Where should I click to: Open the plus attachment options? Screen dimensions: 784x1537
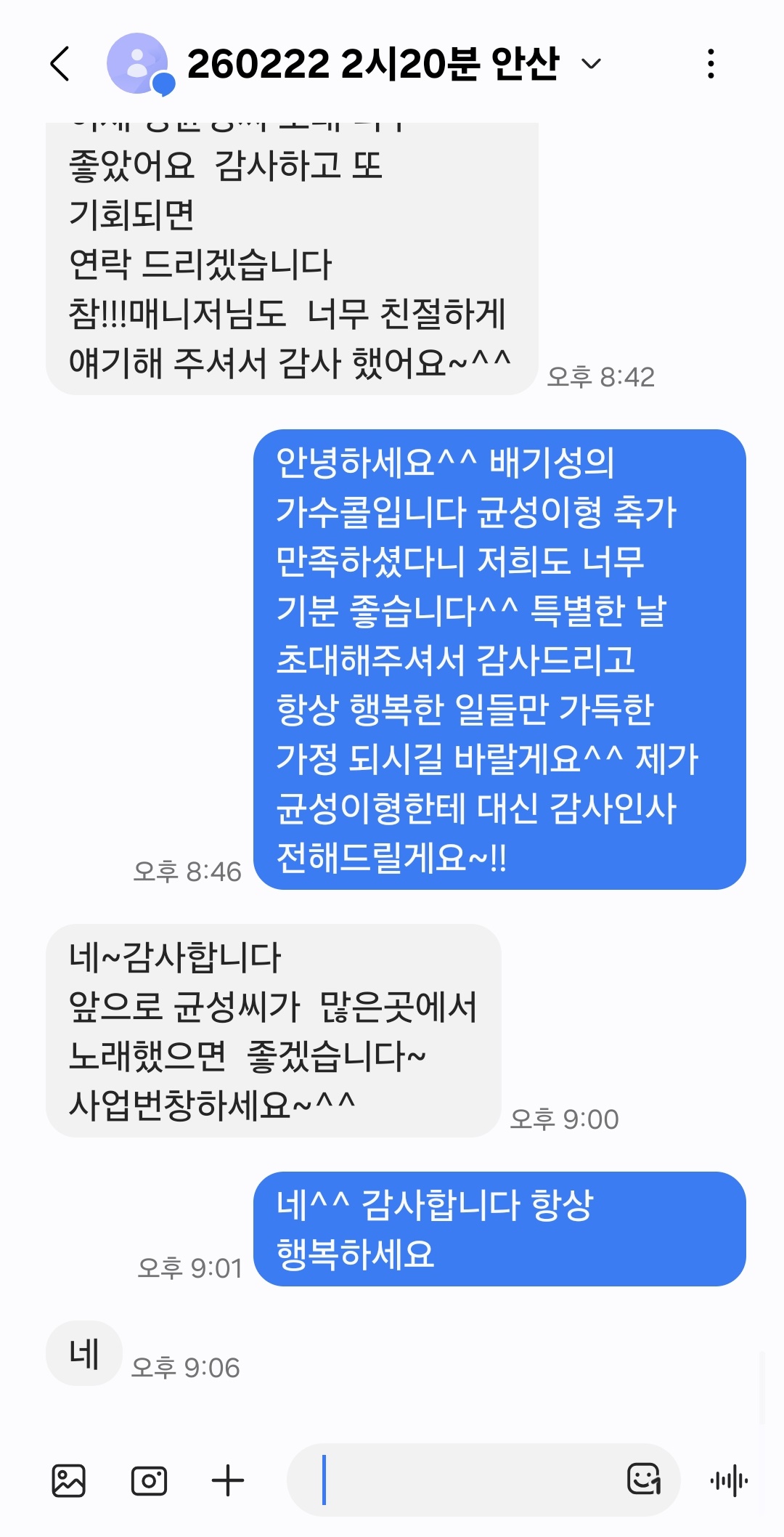pos(228,1480)
